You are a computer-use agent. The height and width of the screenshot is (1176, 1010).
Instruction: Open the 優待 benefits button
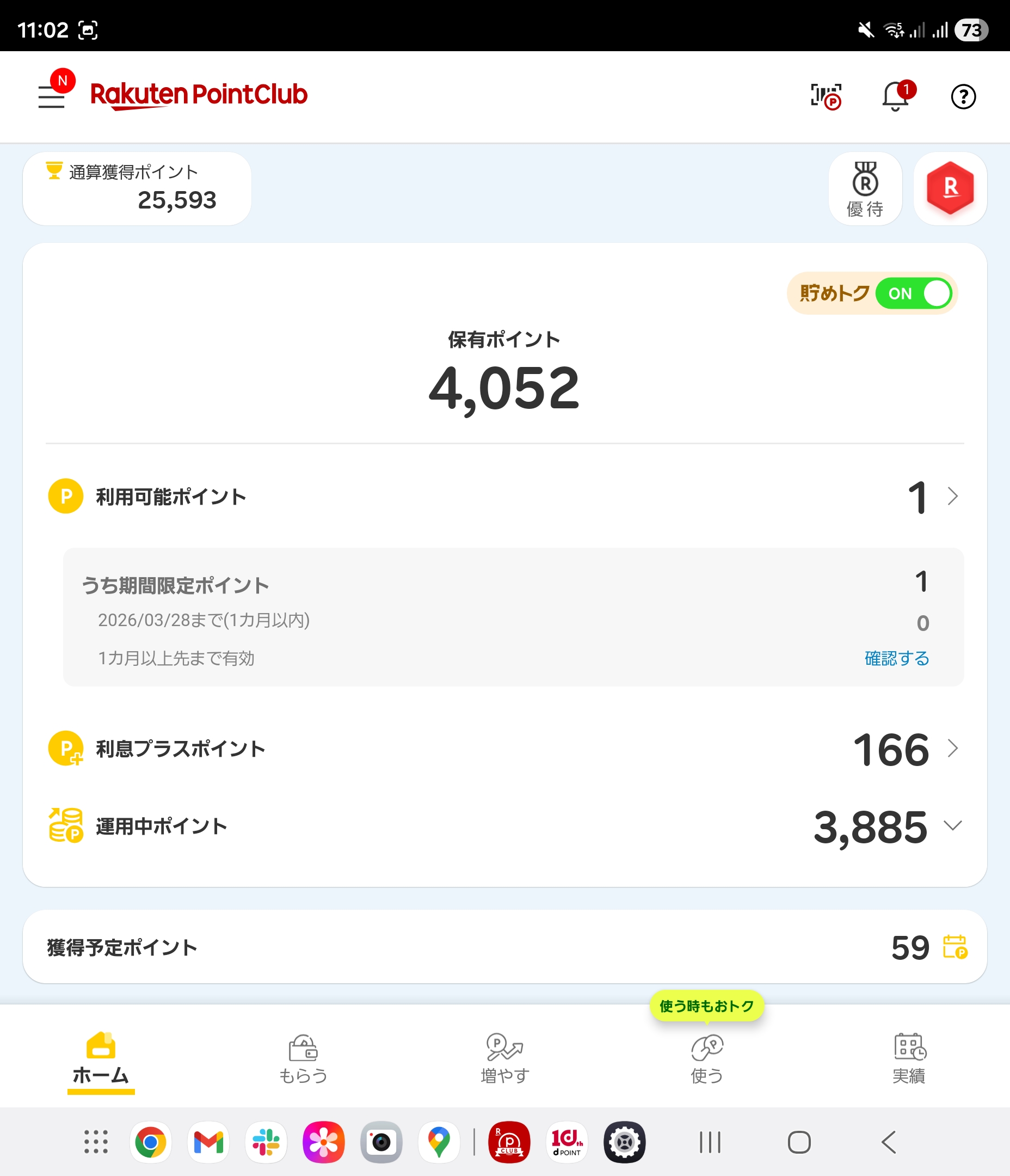coord(865,188)
